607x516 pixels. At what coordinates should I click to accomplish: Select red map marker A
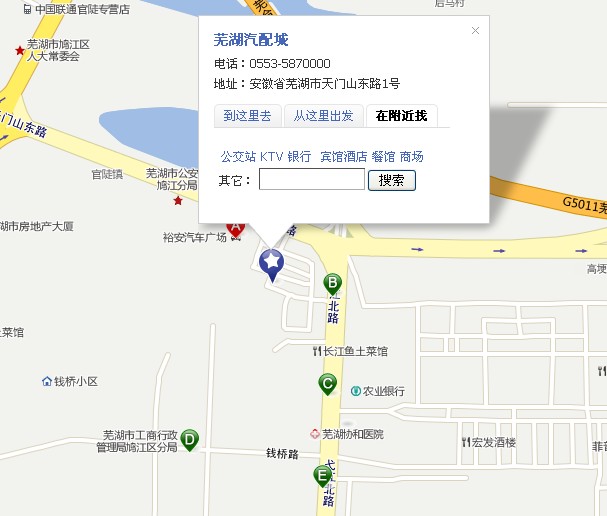(236, 229)
